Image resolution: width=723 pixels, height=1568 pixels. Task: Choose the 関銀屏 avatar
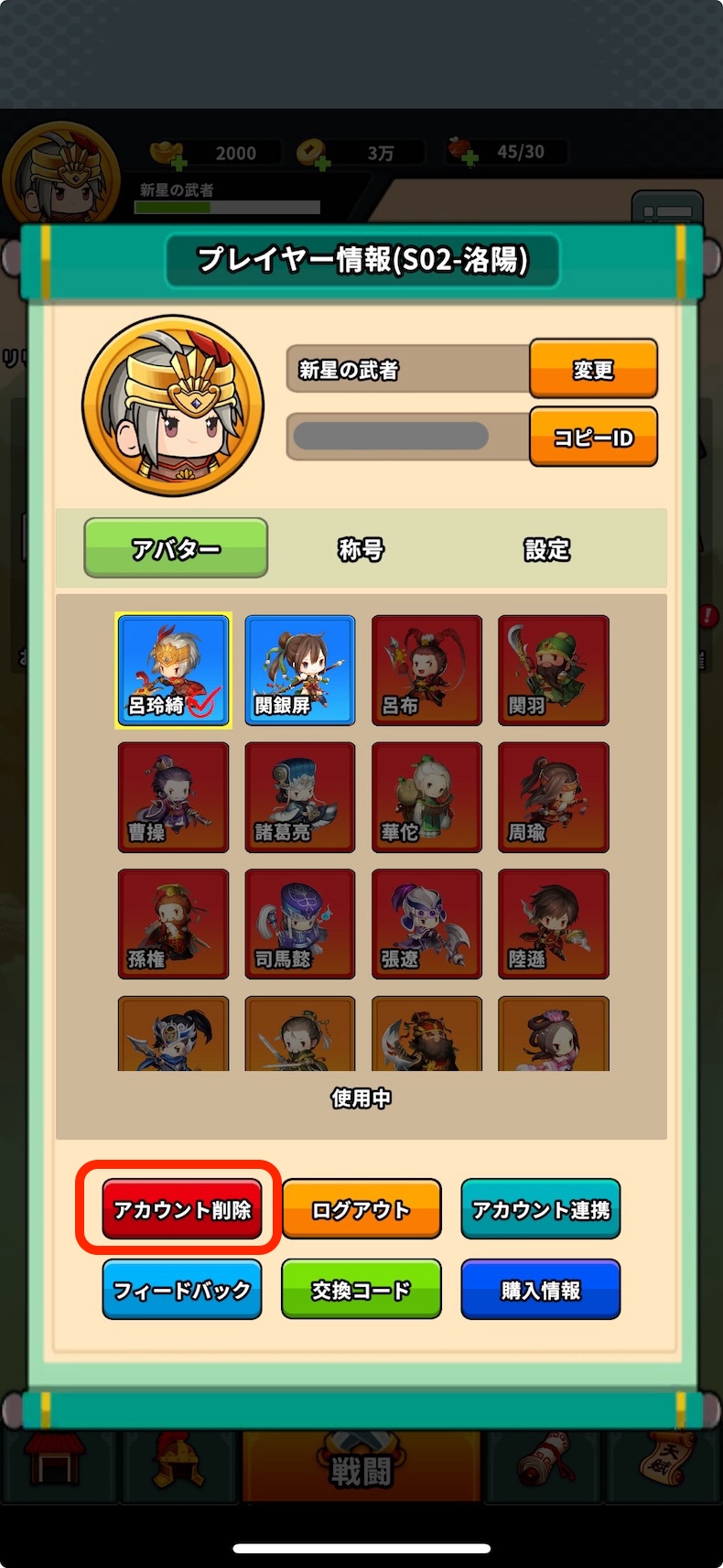[x=299, y=670]
